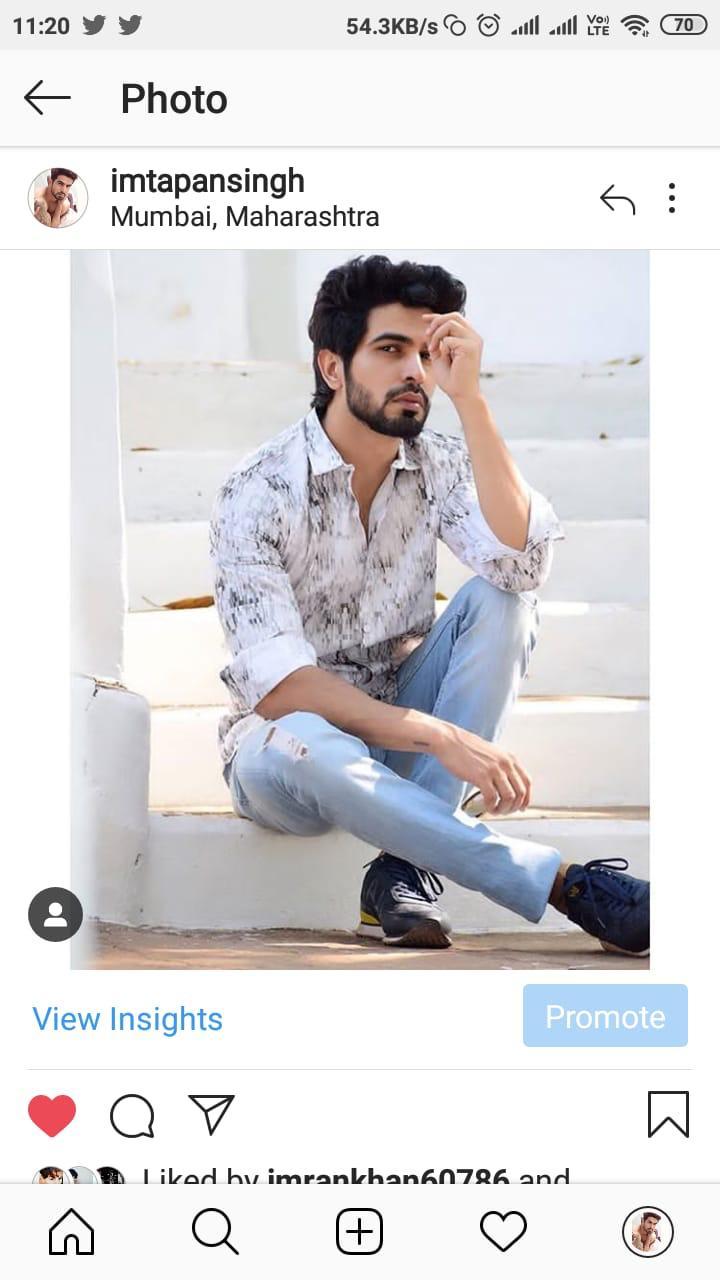
Task: Open the three-dot overflow menu
Action: tap(672, 198)
